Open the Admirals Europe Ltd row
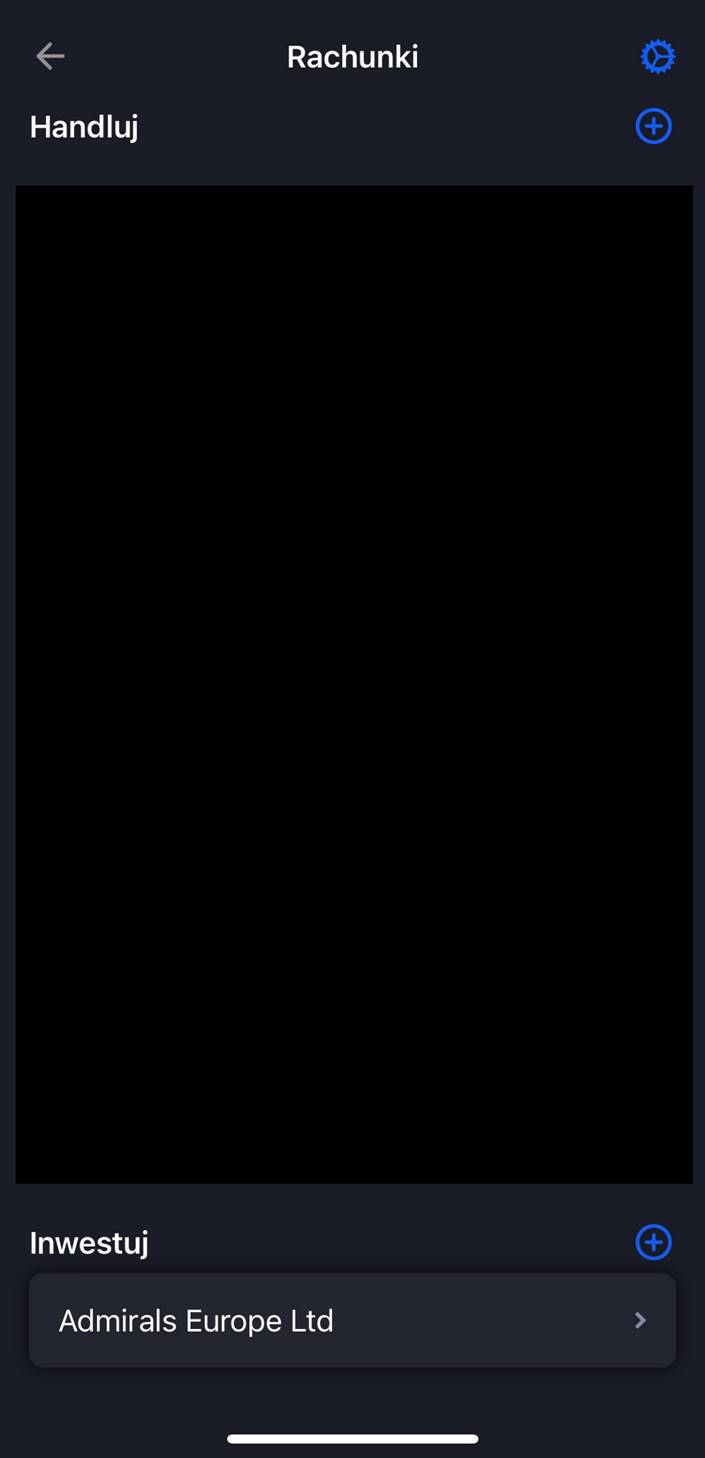 pos(352,1320)
